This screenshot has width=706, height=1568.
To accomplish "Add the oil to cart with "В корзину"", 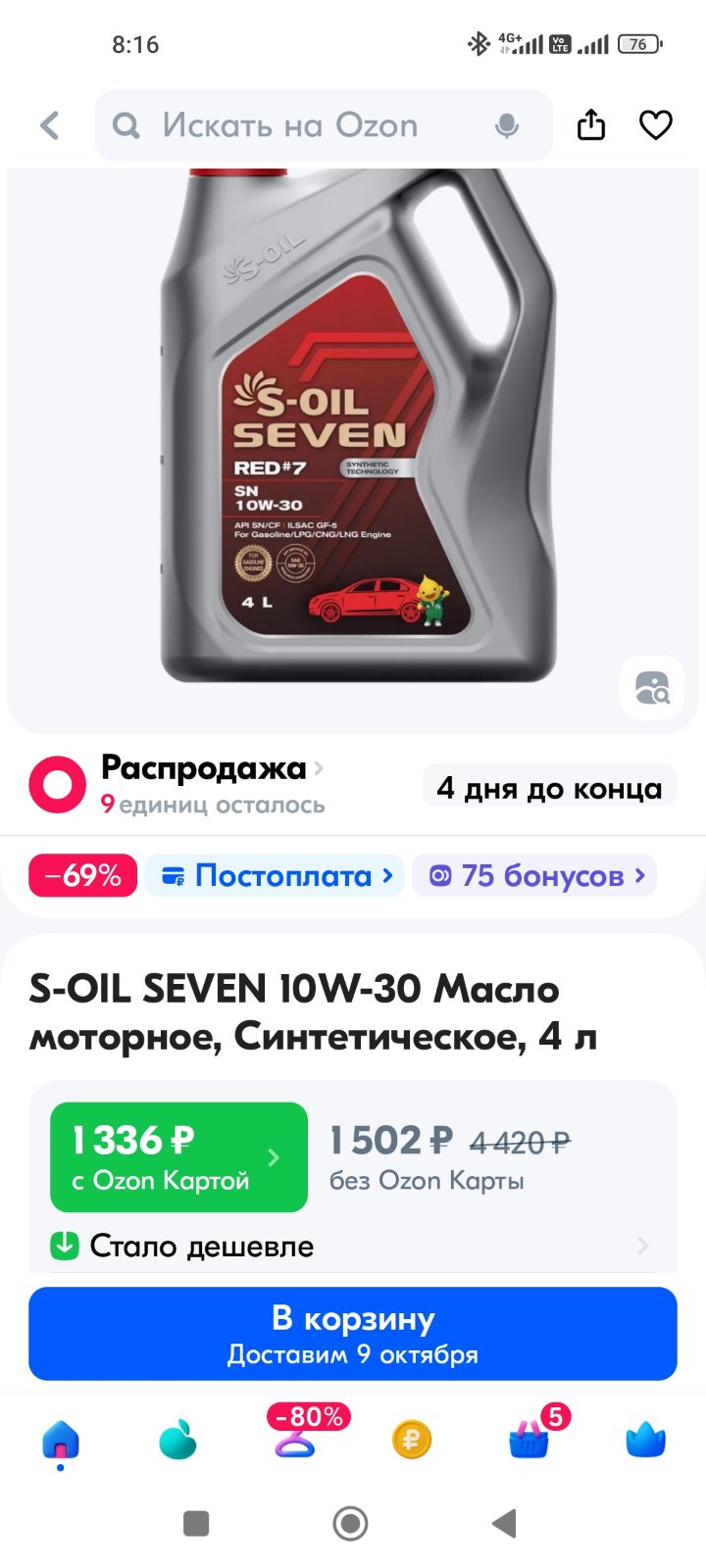I will click(x=353, y=1334).
